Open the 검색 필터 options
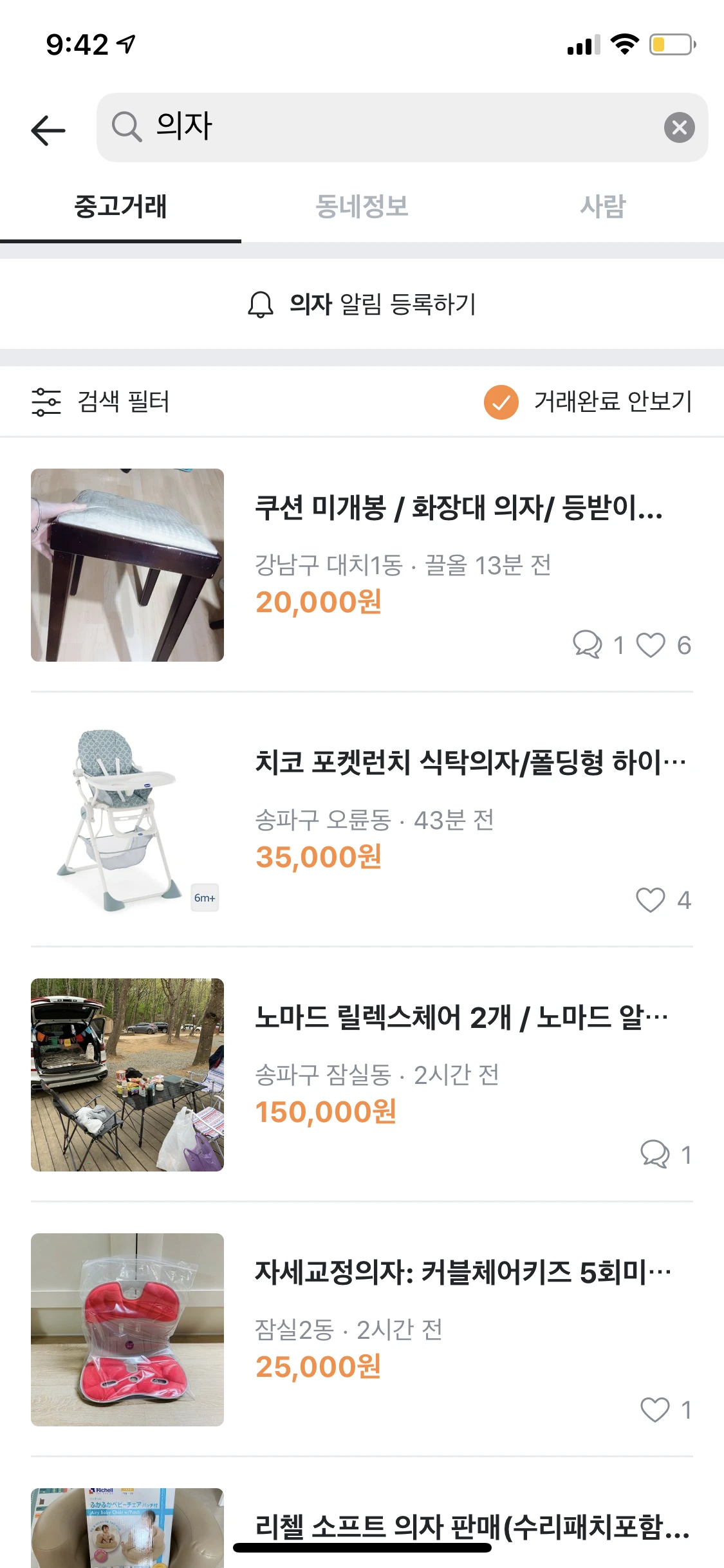Viewport: 724px width, 1568px height. point(101,402)
